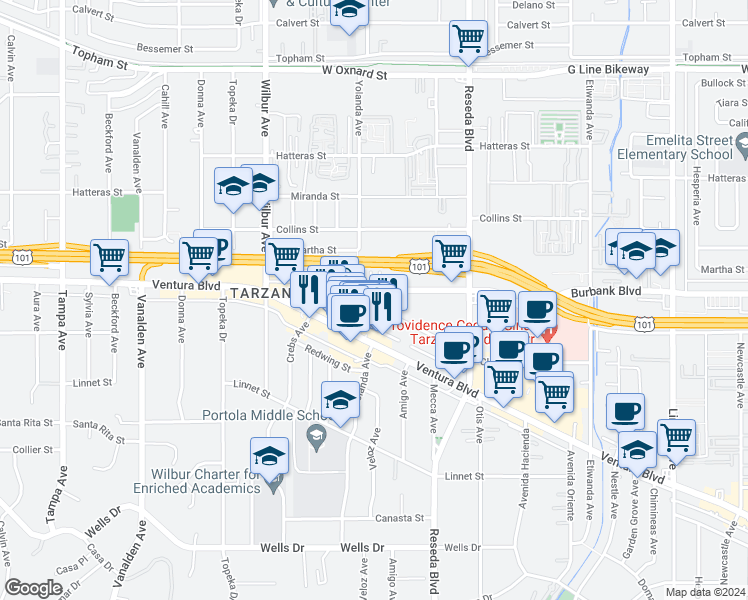Tap the coffee cup marker above Nestle Ave
The image size is (748, 600).
pos(626,411)
